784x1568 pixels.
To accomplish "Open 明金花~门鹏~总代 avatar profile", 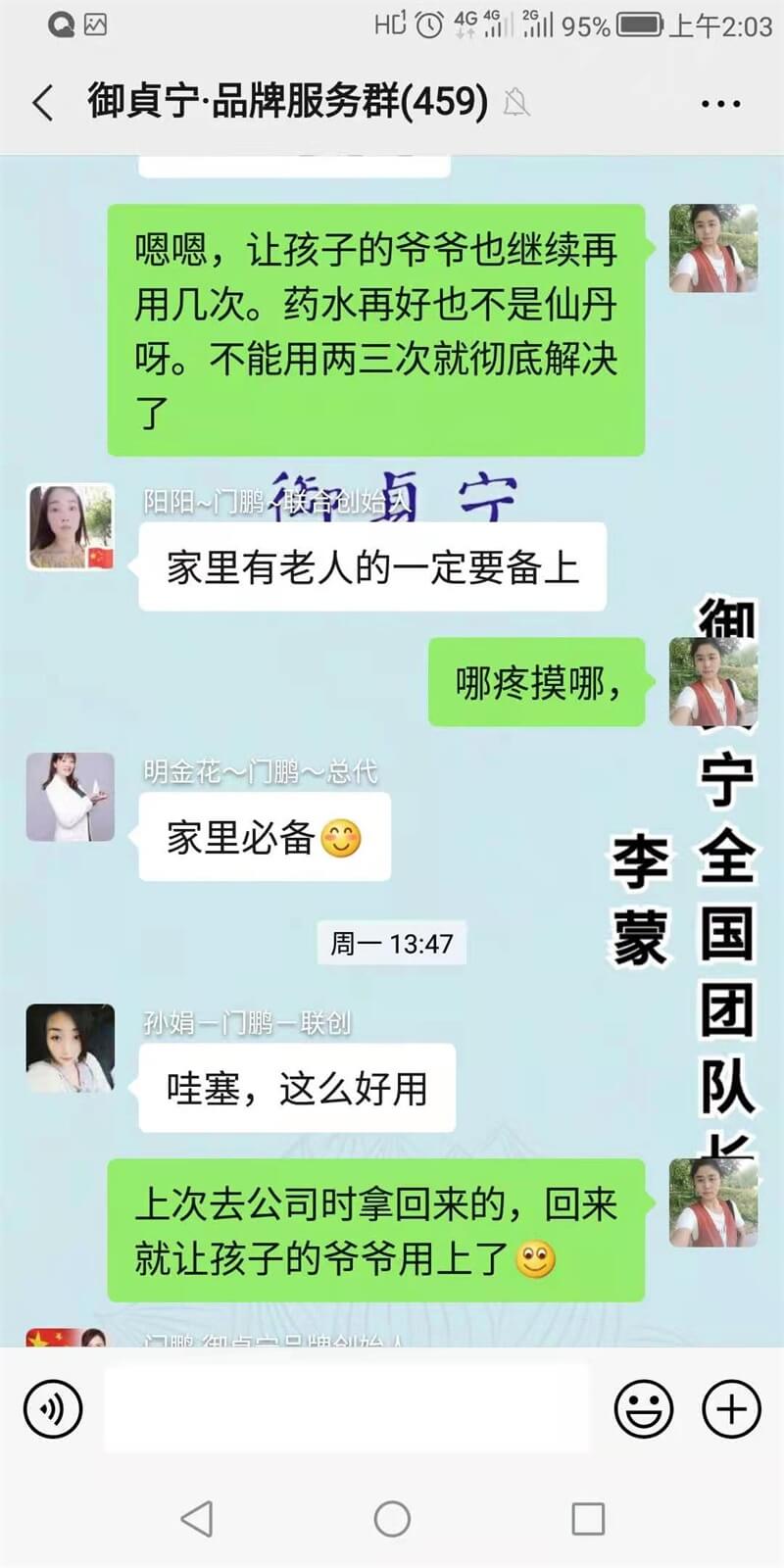I will pyautogui.click(x=70, y=797).
